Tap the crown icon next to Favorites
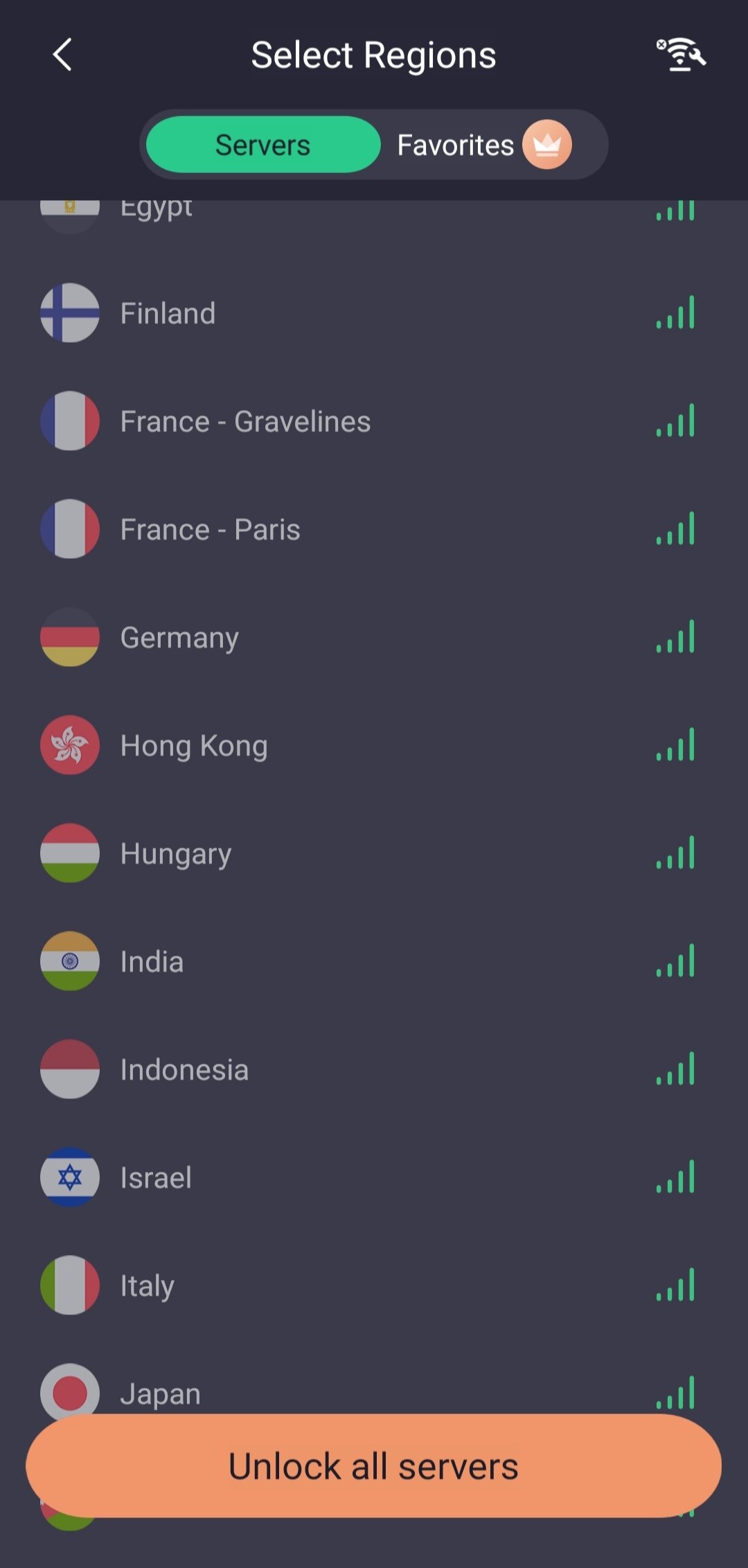 pos(549,145)
